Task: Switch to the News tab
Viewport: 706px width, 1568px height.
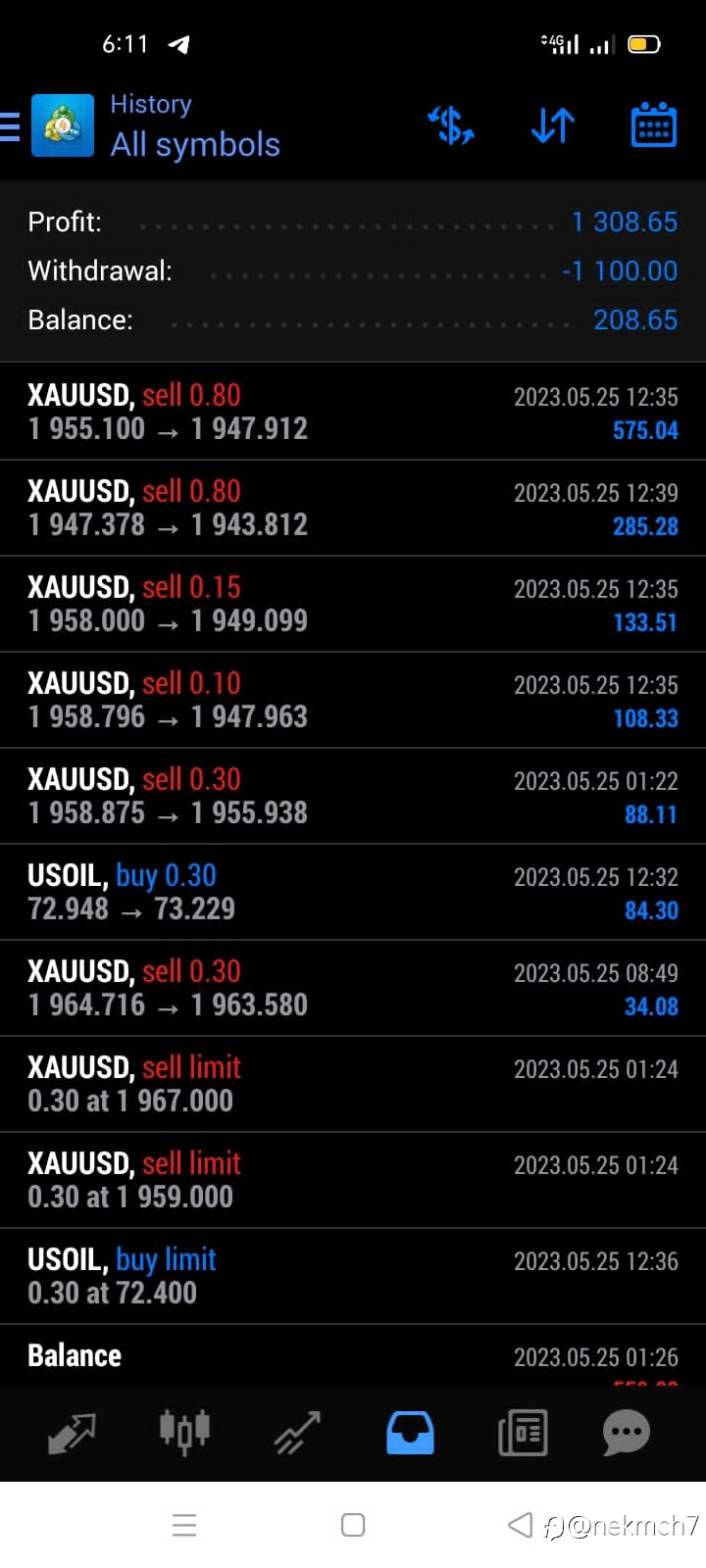Action: [523, 1433]
